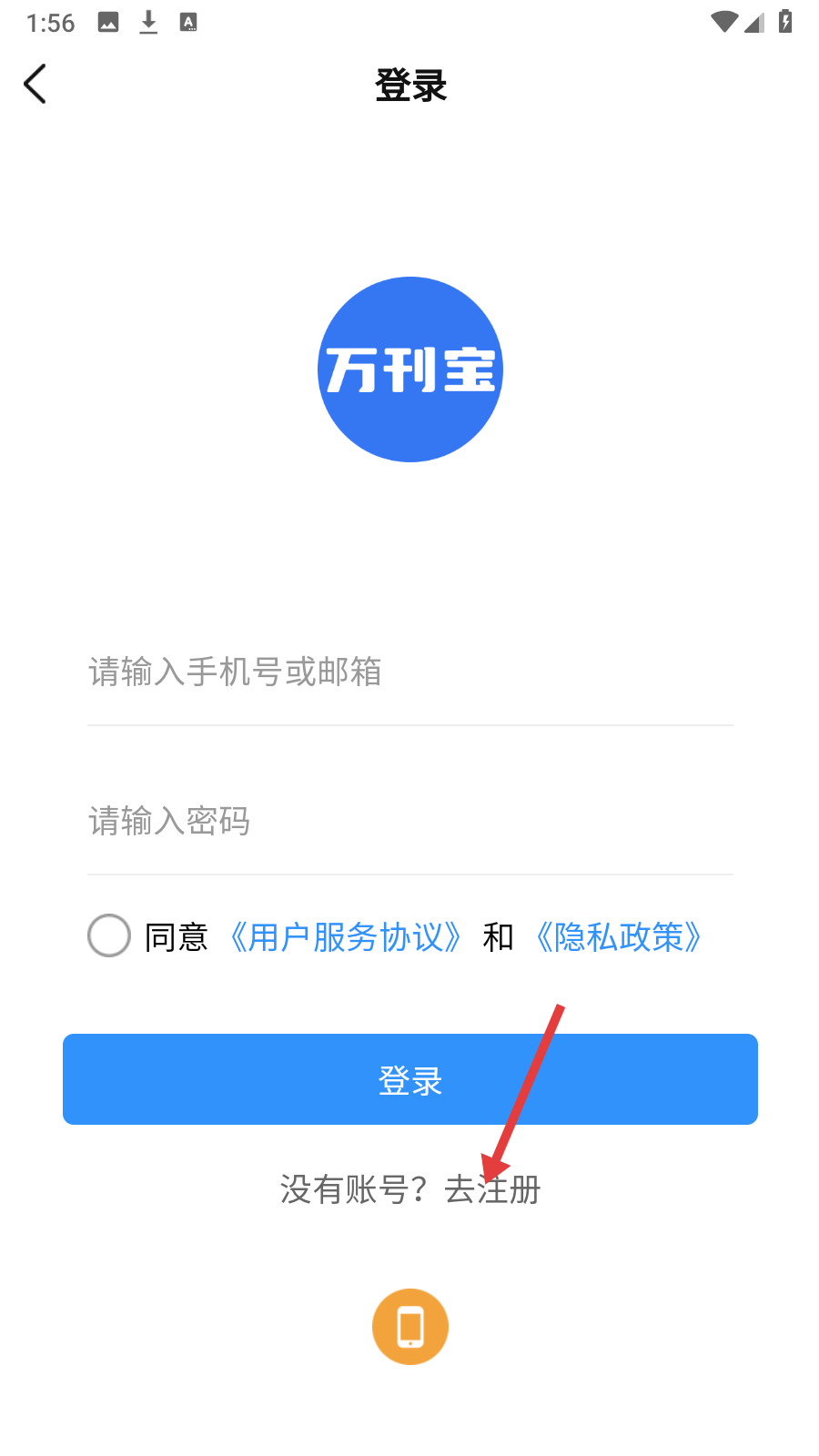819x1456 pixels.
Task: Open the 《隐私政策》 link
Action: pyautogui.click(x=619, y=937)
